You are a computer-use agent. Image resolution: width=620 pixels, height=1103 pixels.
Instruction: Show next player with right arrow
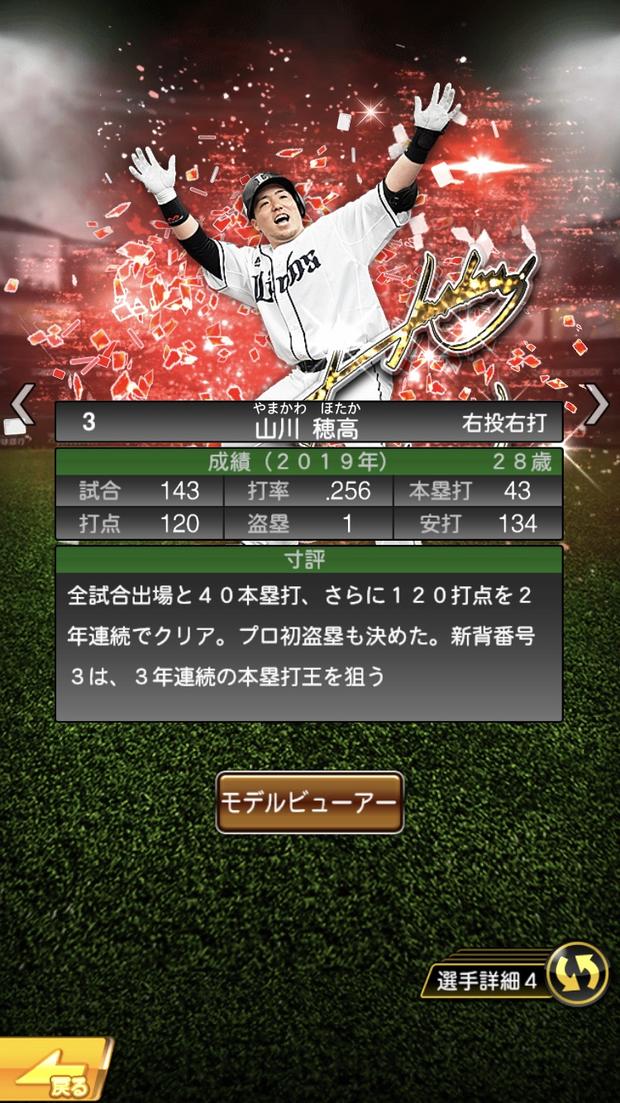coord(597,405)
